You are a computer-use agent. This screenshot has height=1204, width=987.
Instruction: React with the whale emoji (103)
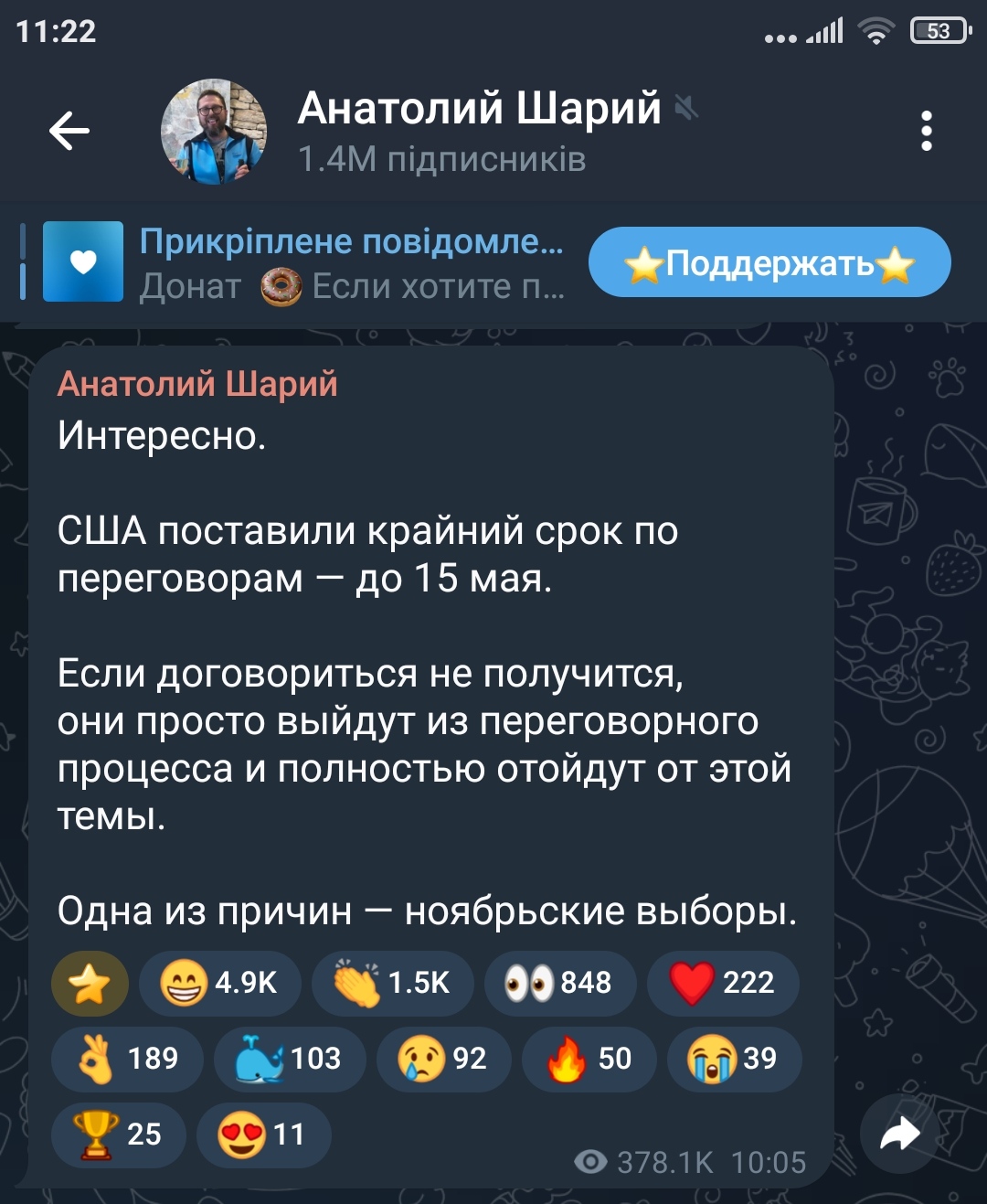tap(289, 1060)
